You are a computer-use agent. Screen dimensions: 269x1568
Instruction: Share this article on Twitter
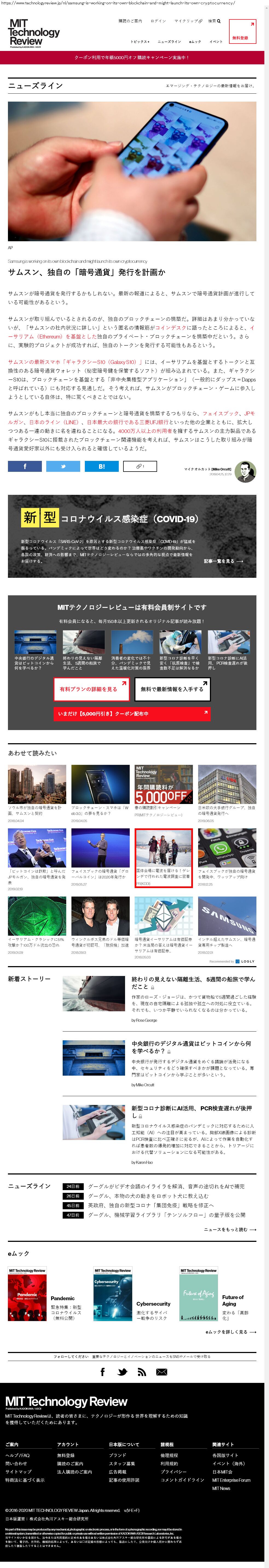pyautogui.click(x=63, y=466)
